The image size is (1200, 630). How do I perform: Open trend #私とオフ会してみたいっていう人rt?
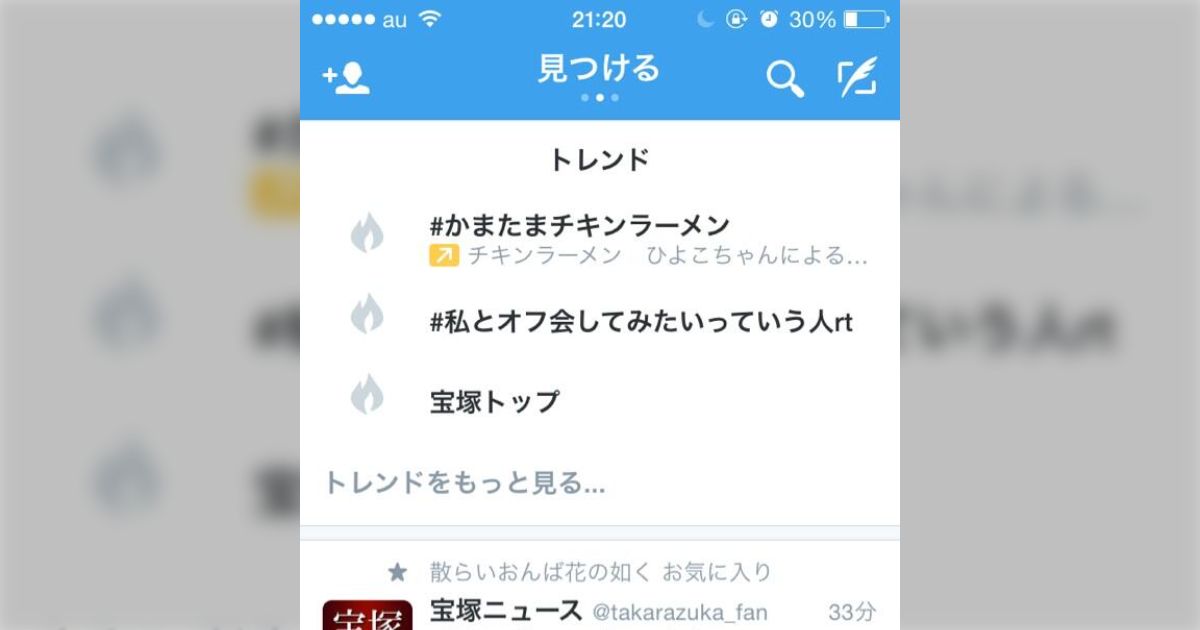[640, 322]
